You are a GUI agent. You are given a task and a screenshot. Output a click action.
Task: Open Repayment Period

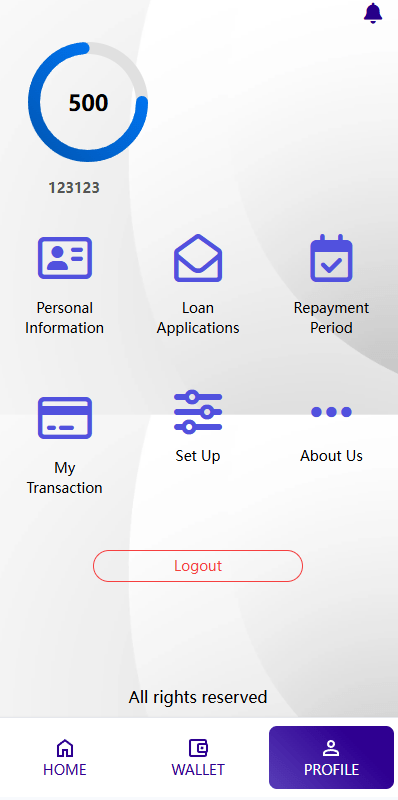(331, 285)
